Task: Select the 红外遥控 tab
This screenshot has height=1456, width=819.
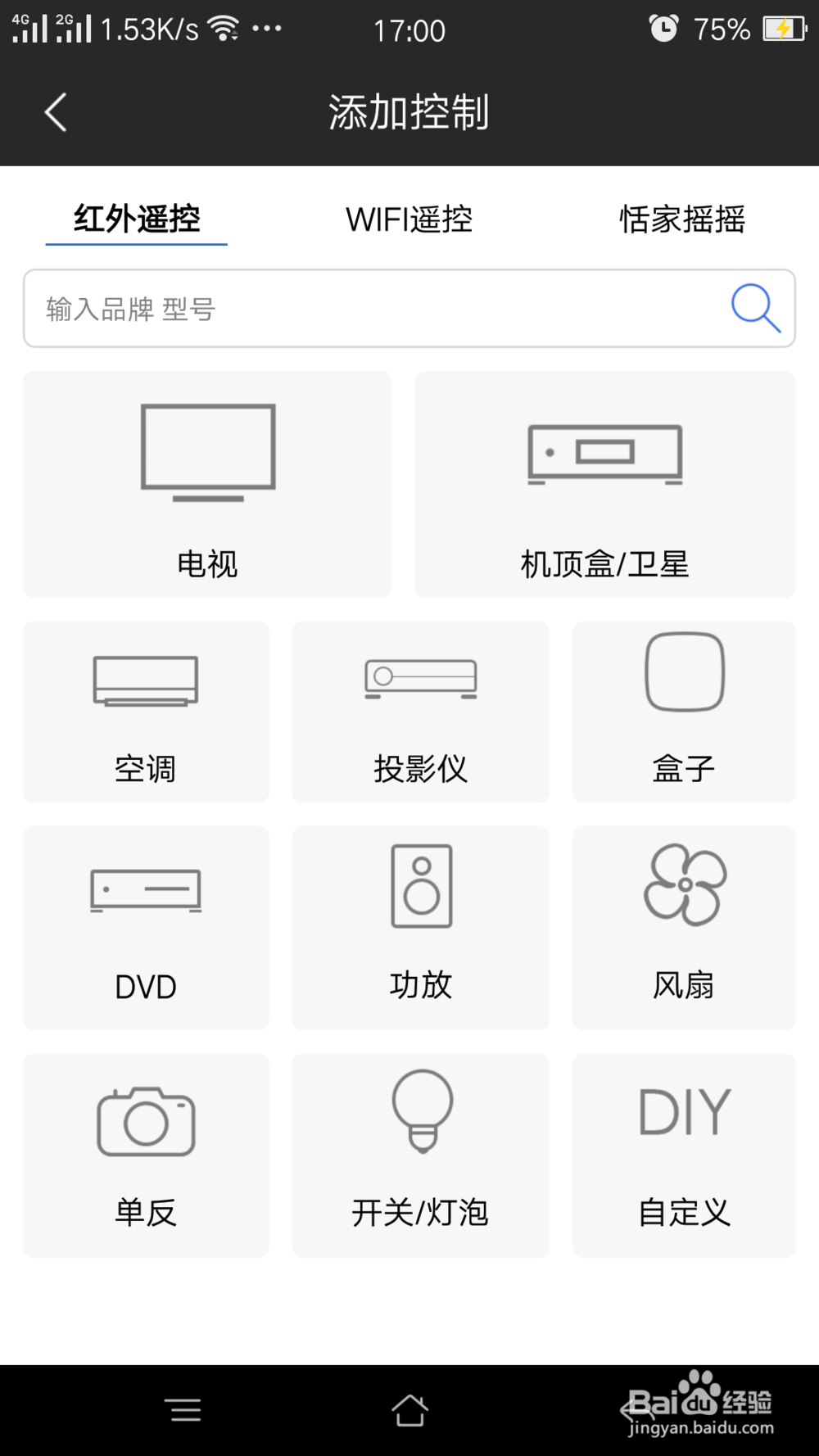Action: (x=137, y=219)
